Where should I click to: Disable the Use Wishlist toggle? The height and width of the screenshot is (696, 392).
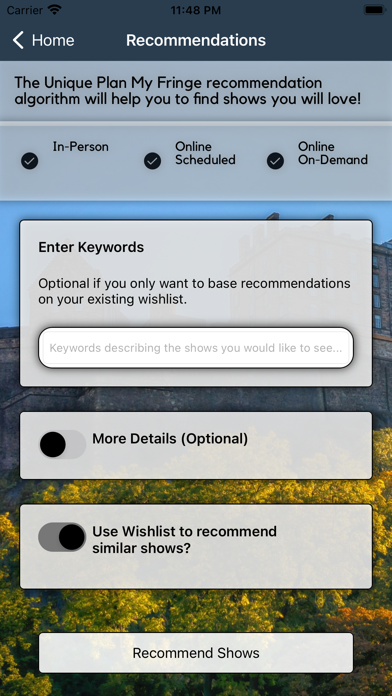click(x=62, y=537)
